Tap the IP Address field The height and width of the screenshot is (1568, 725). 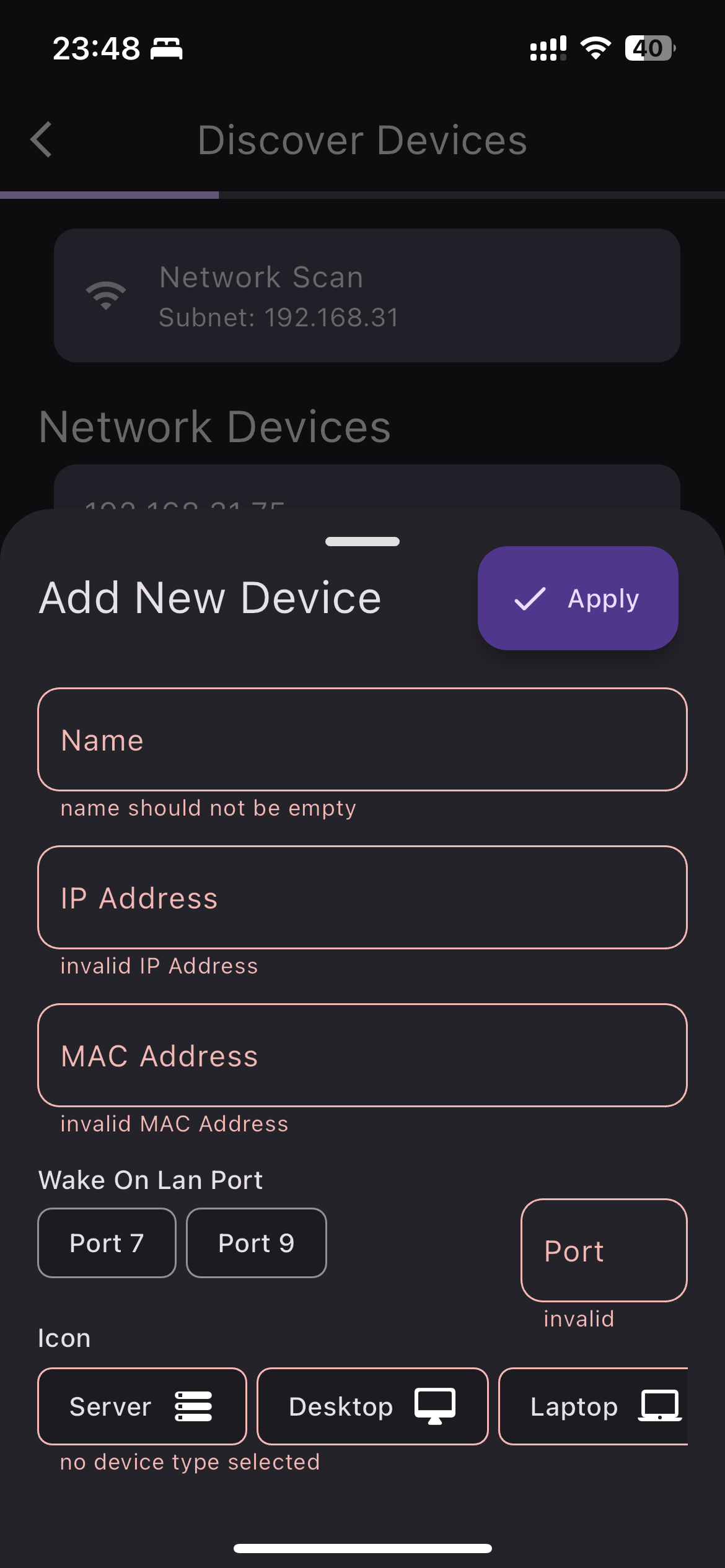(362, 897)
